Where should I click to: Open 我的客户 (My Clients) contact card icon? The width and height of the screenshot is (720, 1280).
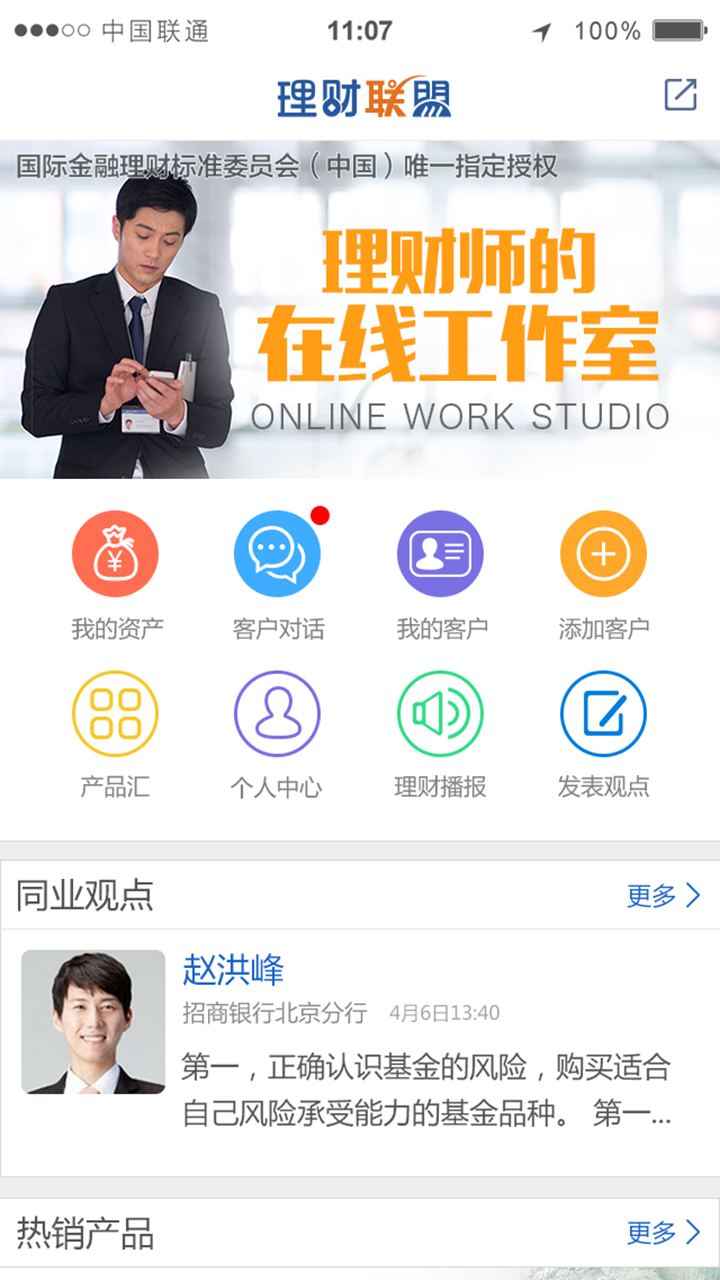[440, 552]
